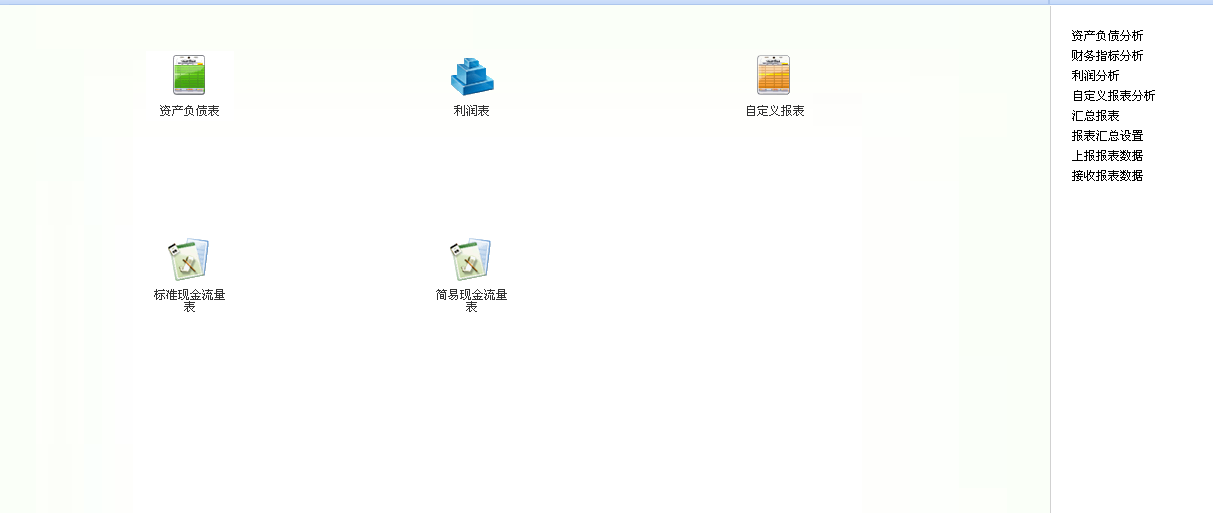The height and width of the screenshot is (513, 1213).
Task: Select the 利润分析 link
Action: pos(1095,76)
